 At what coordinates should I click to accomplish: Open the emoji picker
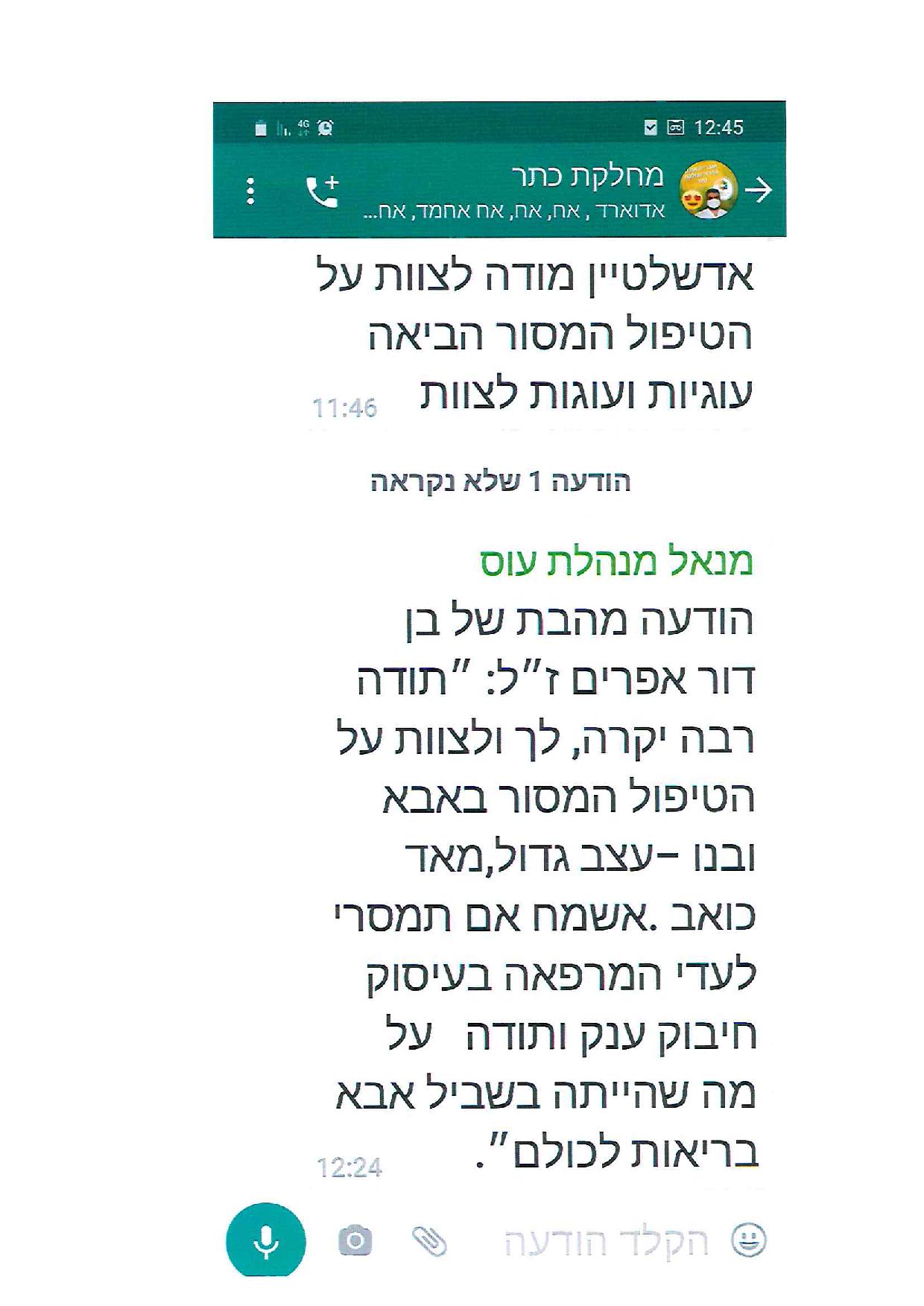pyautogui.click(x=748, y=1240)
